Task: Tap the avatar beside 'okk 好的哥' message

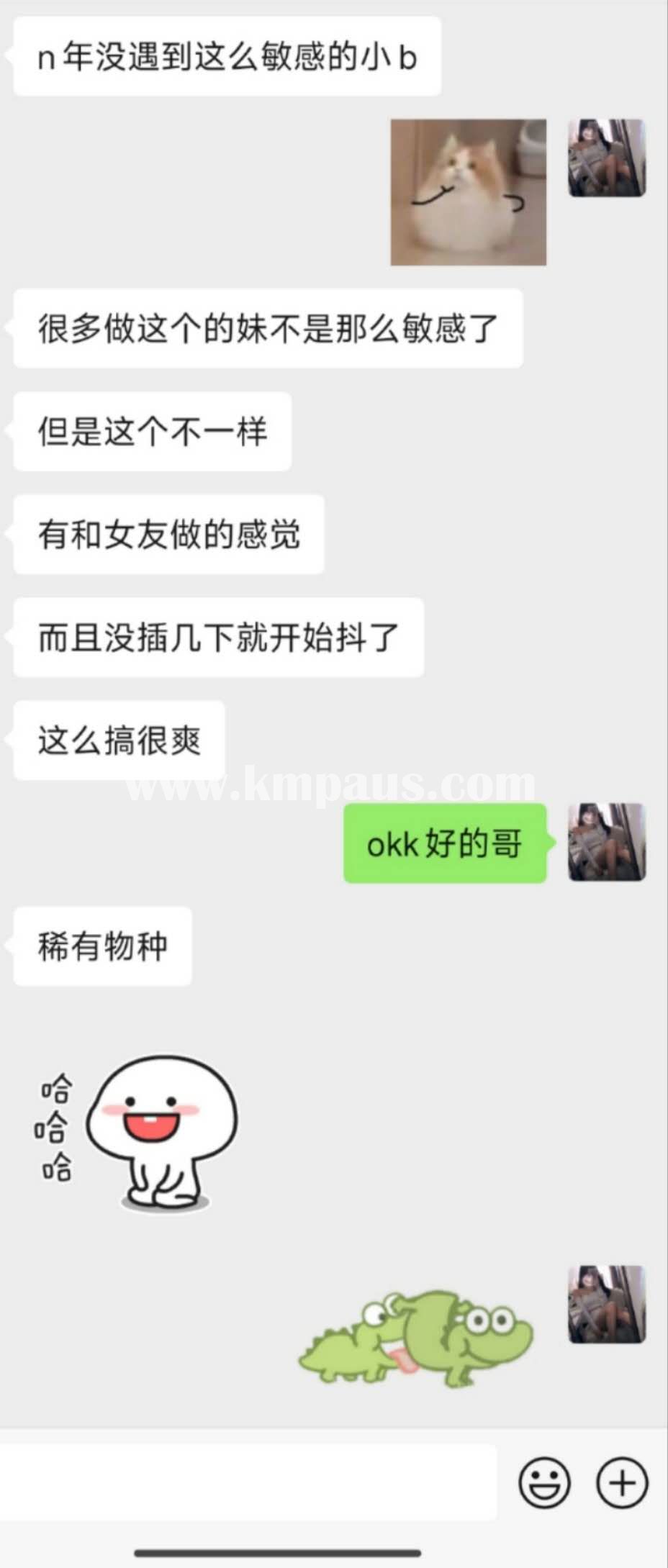Action: coord(607,842)
